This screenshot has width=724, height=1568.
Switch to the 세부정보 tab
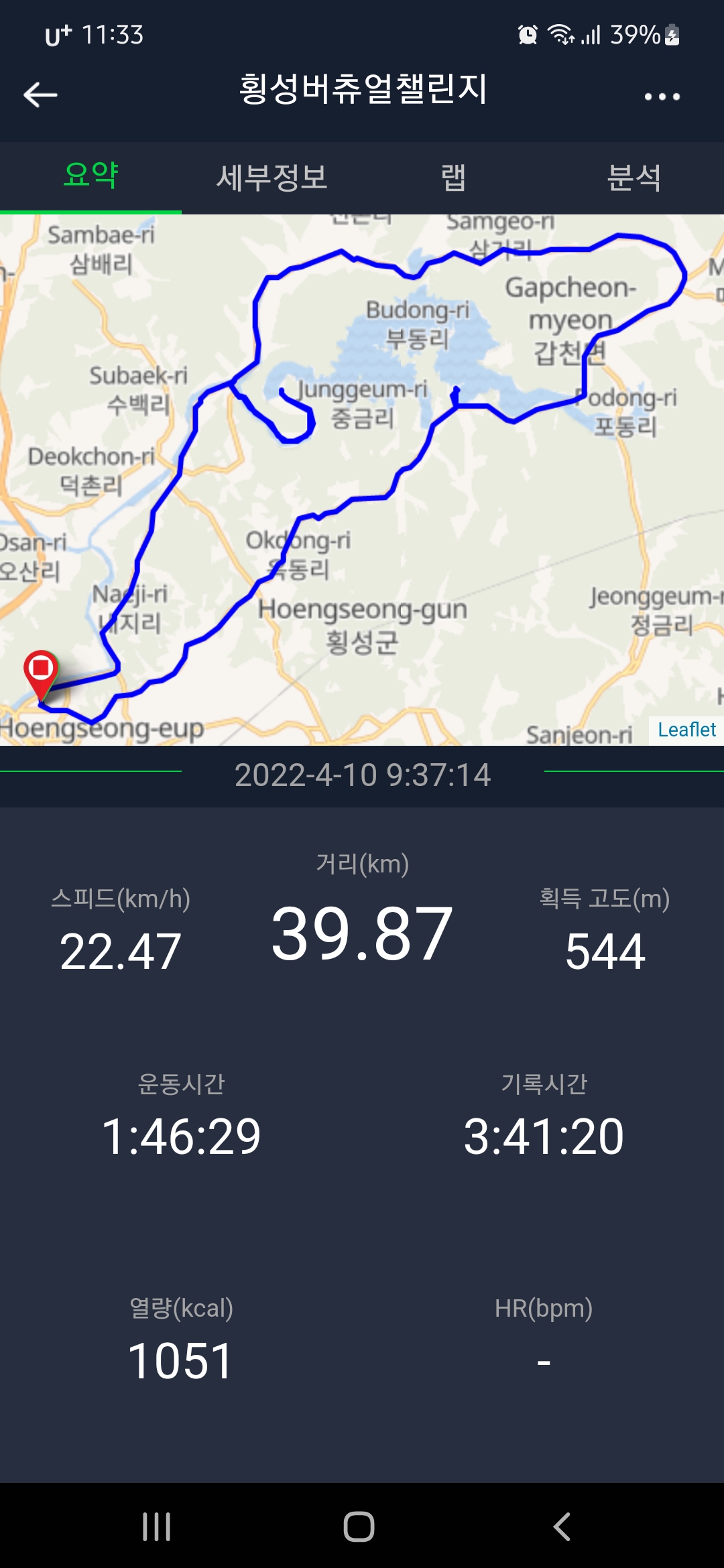[271, 178]
